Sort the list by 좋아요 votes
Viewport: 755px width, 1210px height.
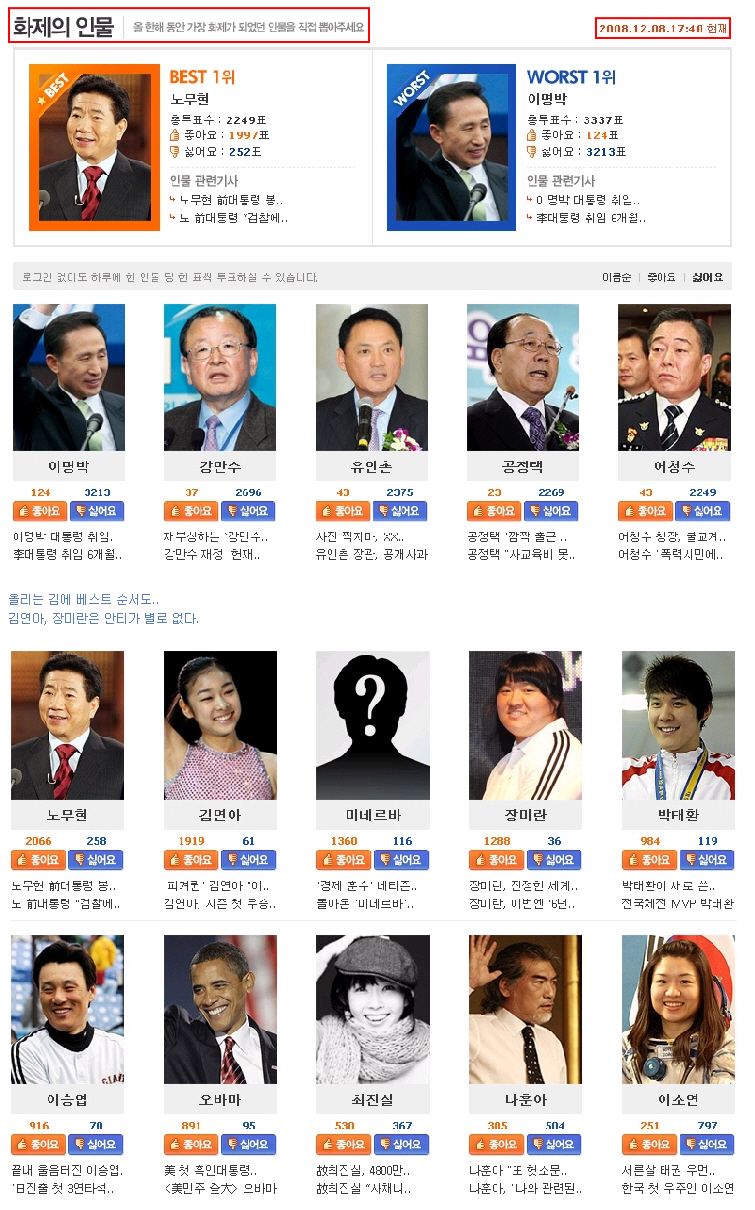point(661,277)
